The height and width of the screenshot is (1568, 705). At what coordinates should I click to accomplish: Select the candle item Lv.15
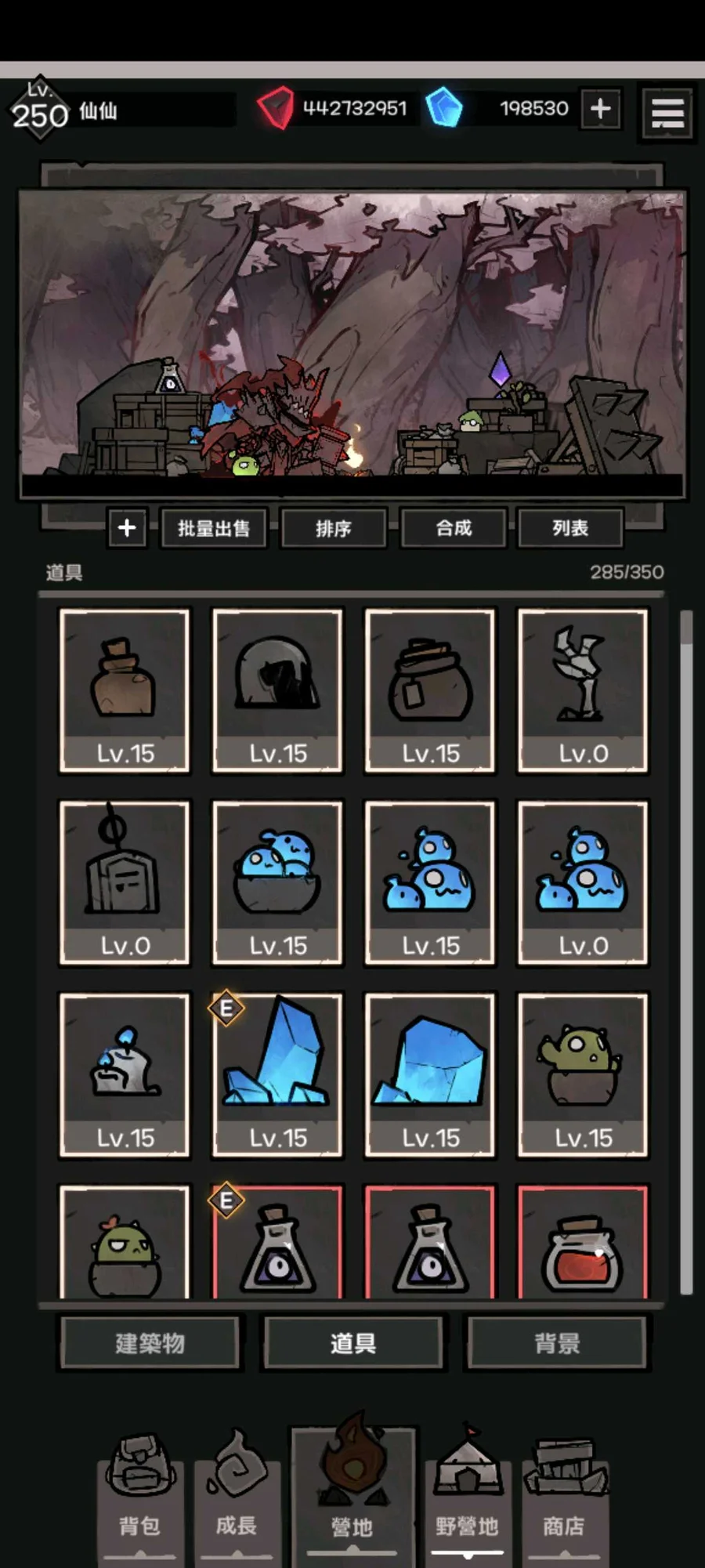(x=125, y=1074)
